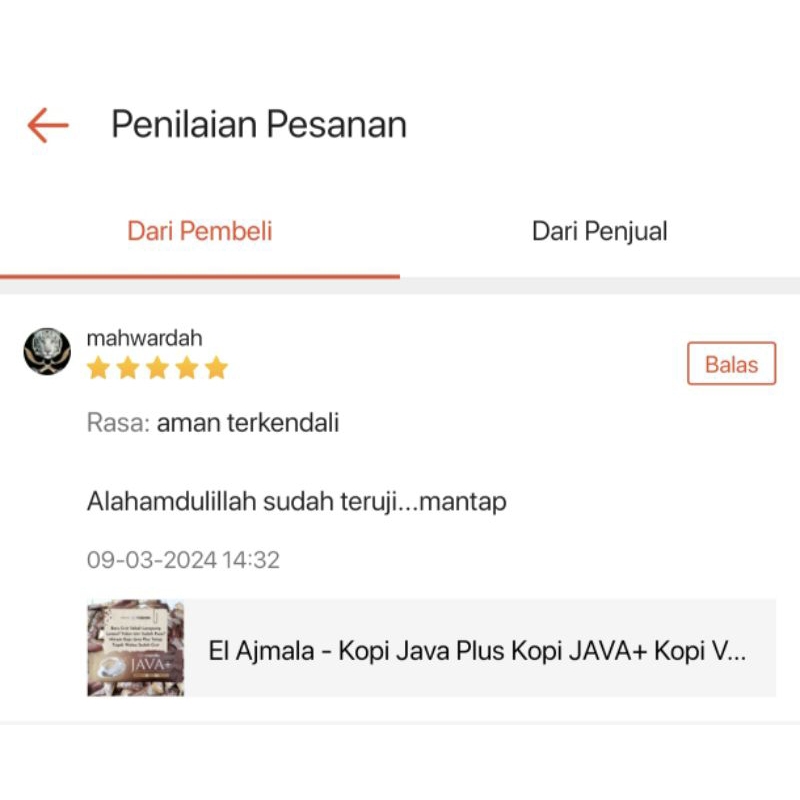Tap Balas to reply to mahwardah's review
800x800 pixels.
coord(731,364)
